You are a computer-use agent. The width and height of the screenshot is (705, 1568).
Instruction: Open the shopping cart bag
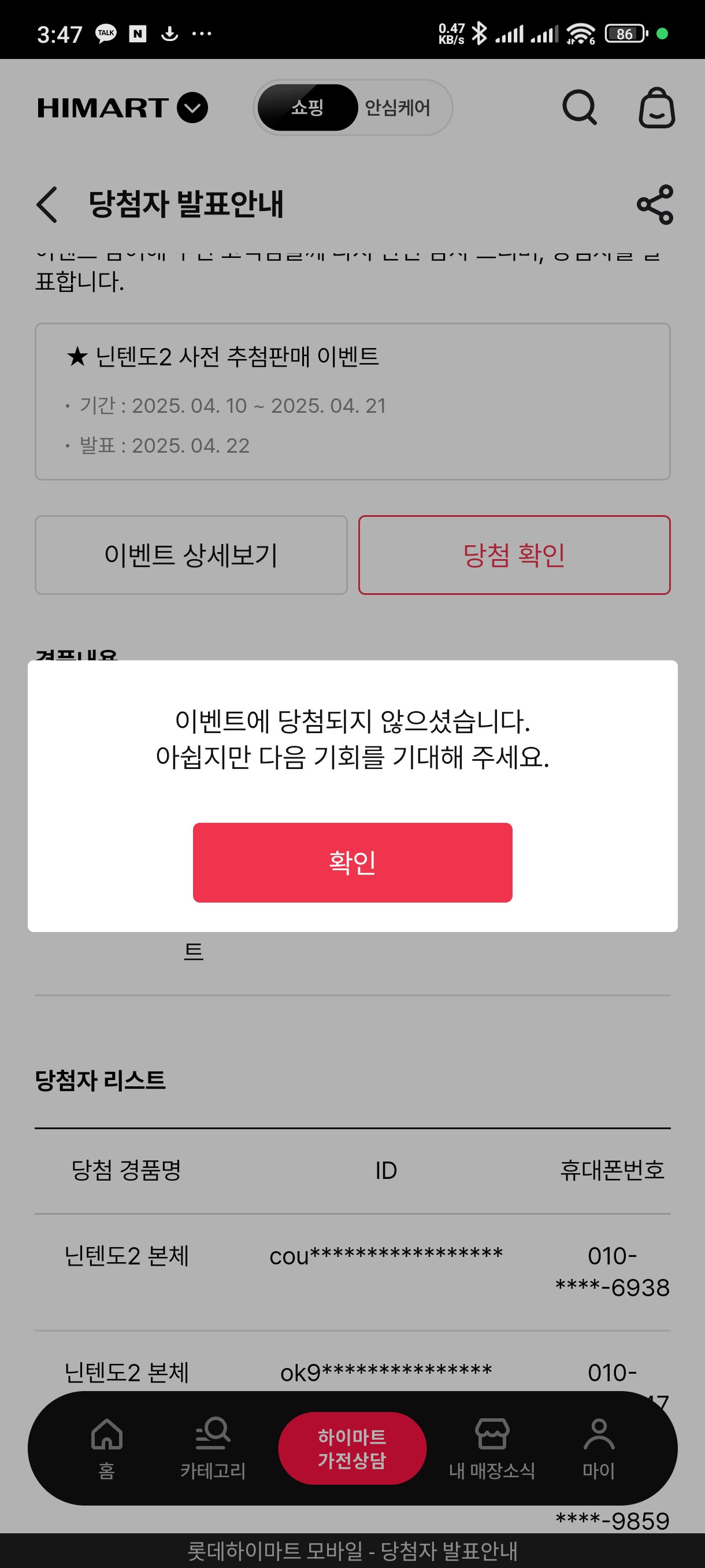click(x=656, y=108)
